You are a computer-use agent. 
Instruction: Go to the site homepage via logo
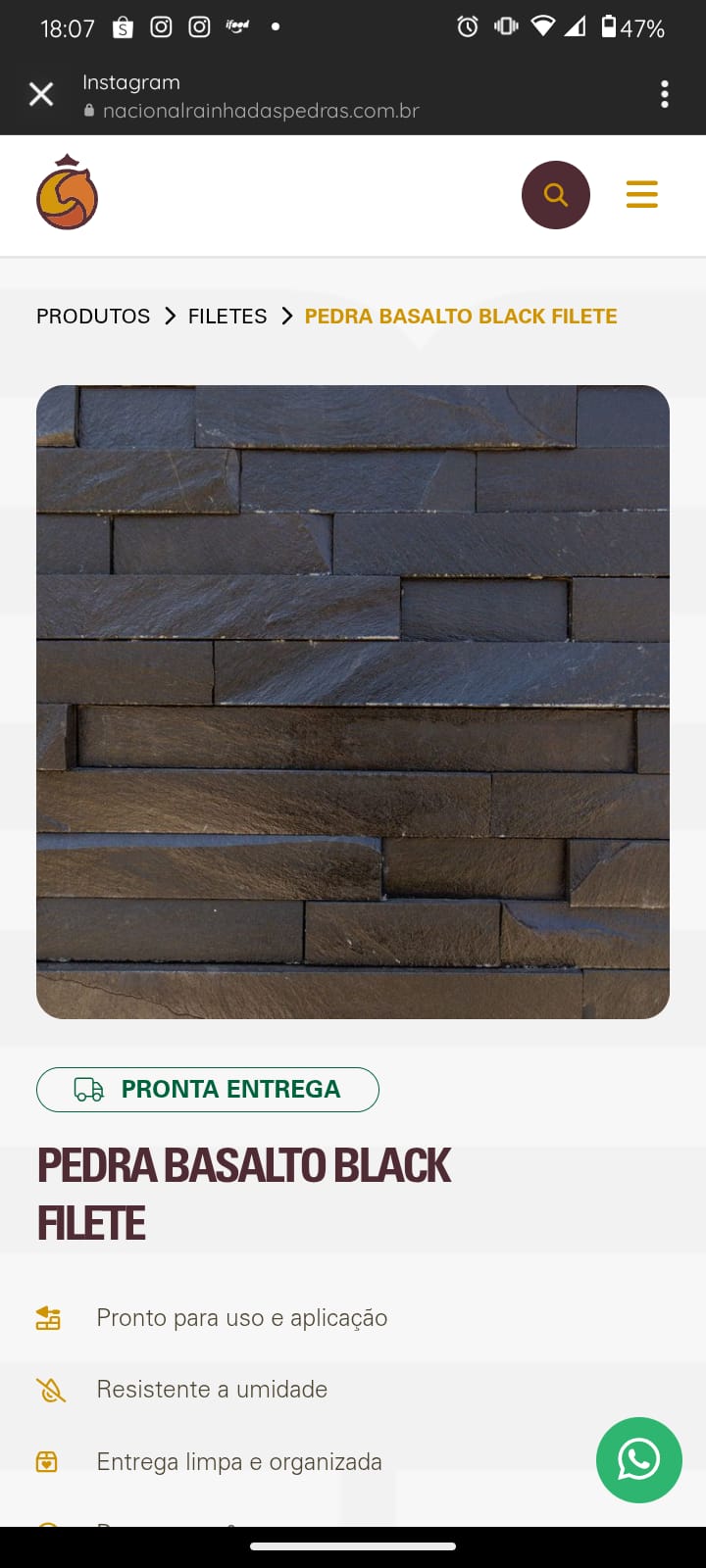[x=67, y=193]
